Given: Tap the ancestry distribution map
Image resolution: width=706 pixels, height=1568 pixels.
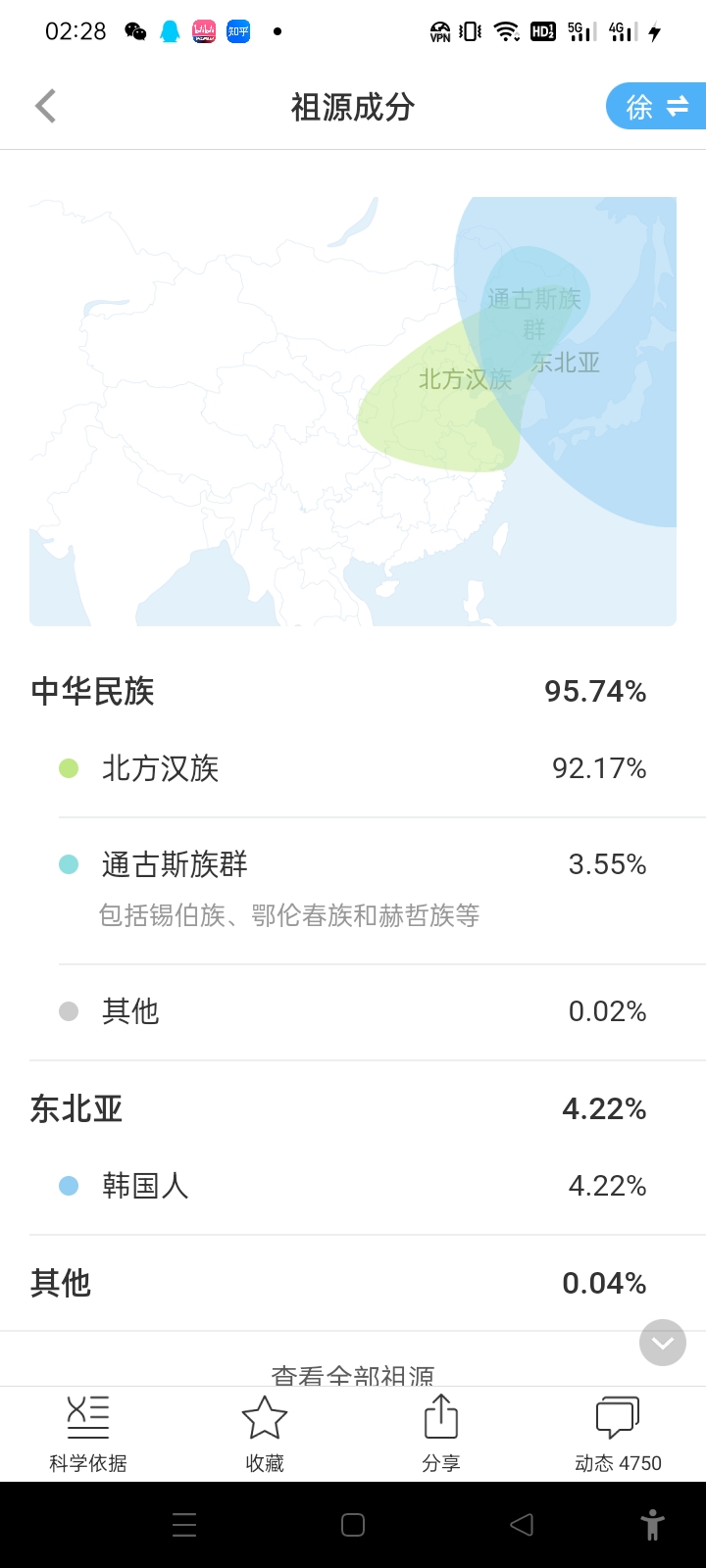Looking at the screenshot, I should pos(353,412).
